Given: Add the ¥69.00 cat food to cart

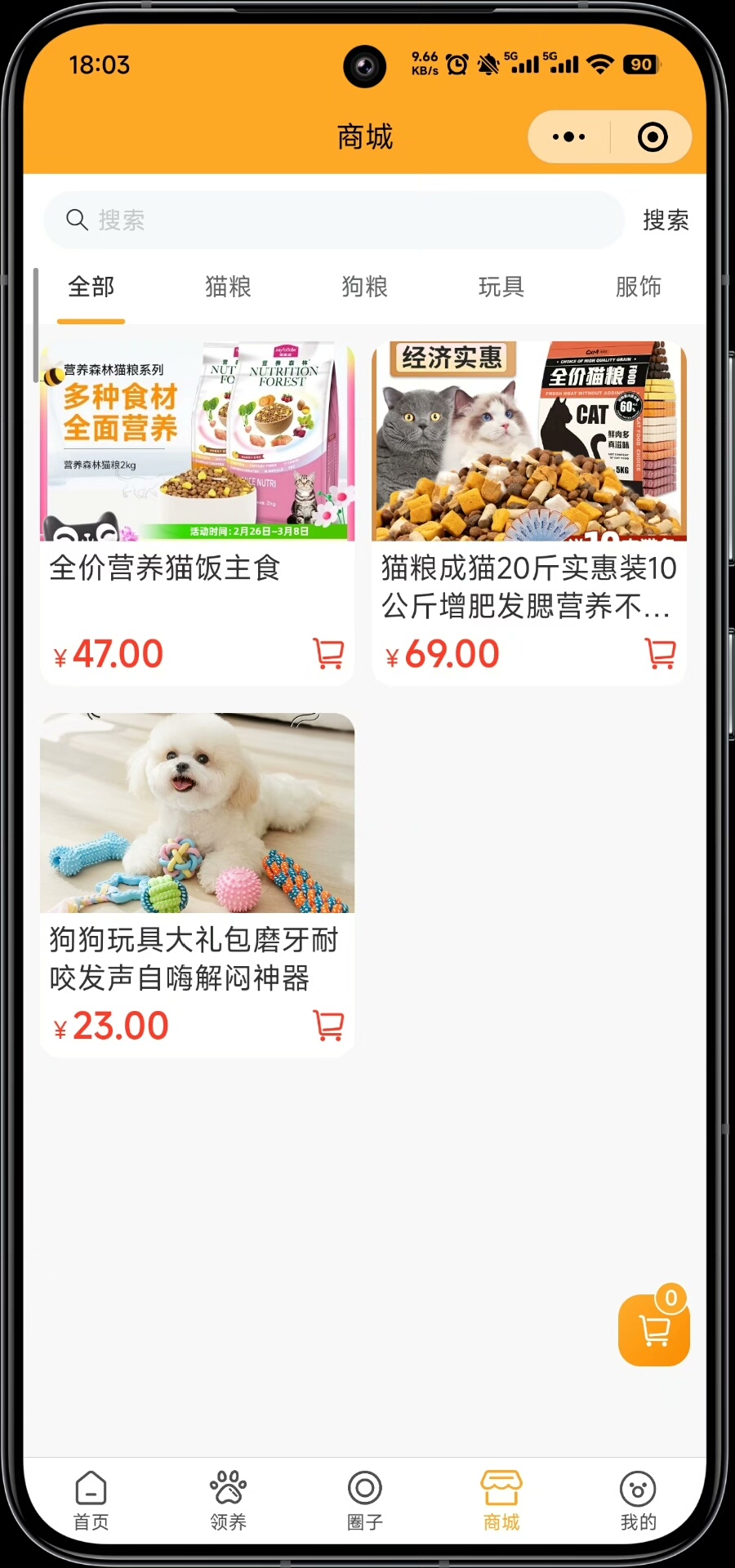Looking at the screenshot, I should click(x=660, y=653).
